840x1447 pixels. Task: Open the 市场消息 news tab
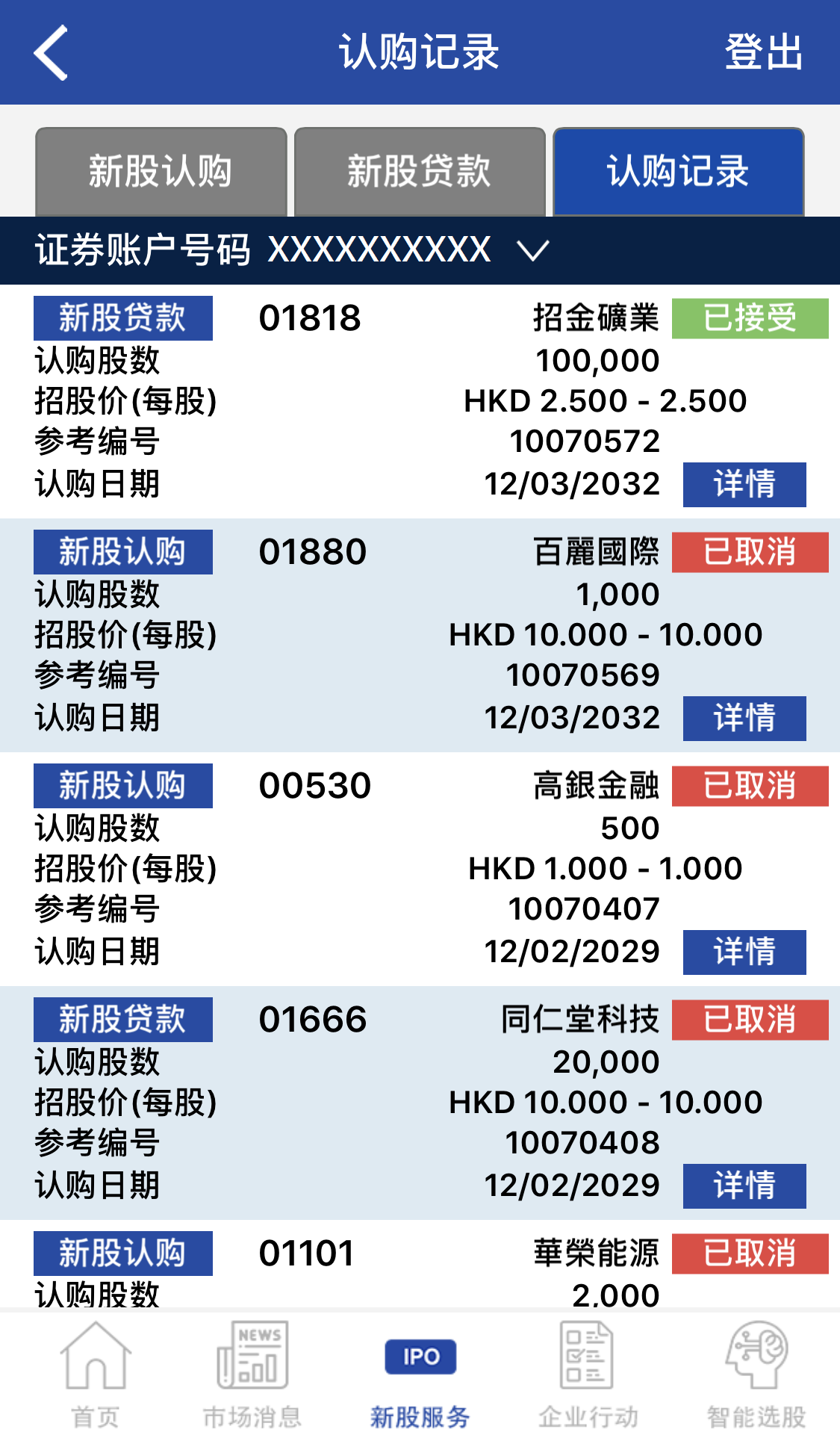click(252, 1376)
